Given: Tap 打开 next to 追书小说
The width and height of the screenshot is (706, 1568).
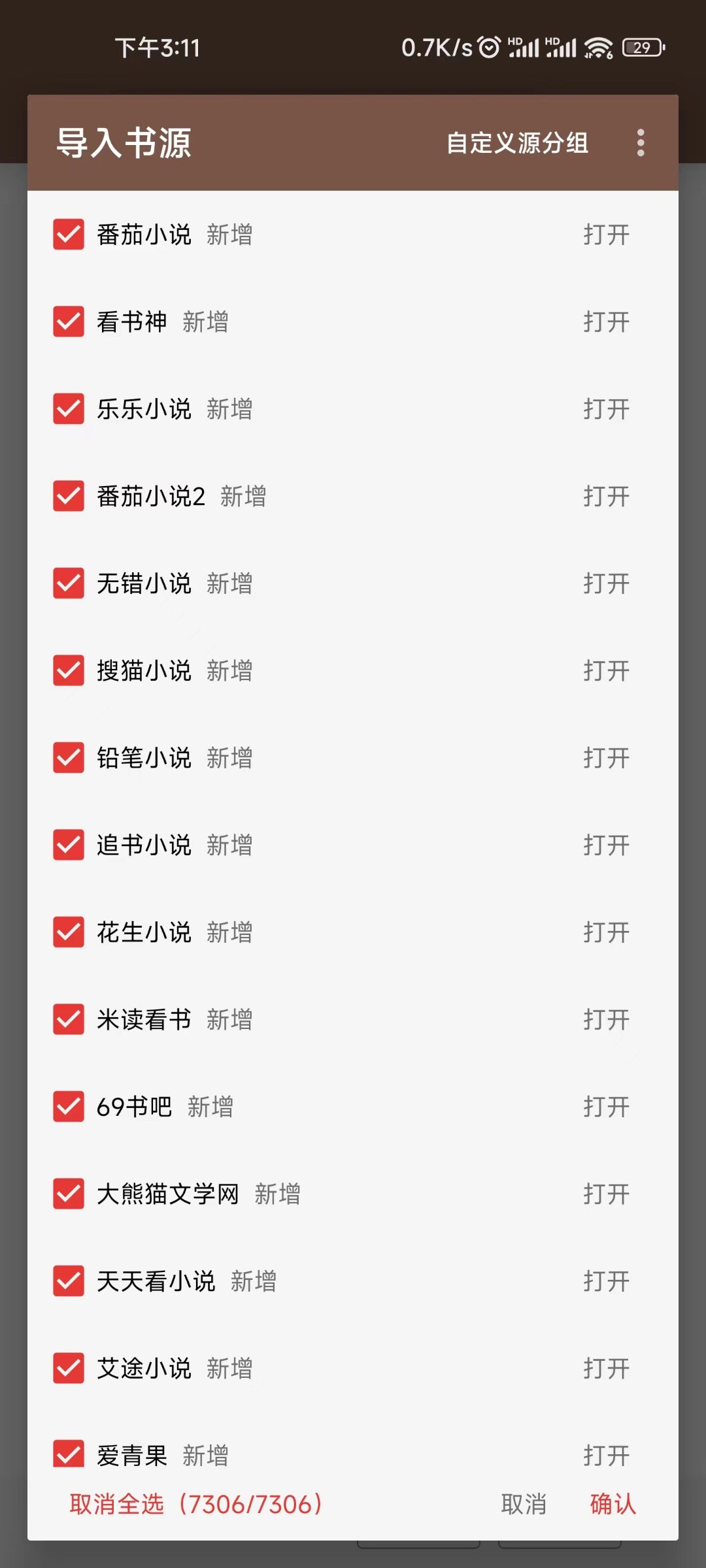Looking at the screenshot, I should (x=606, y=845).
